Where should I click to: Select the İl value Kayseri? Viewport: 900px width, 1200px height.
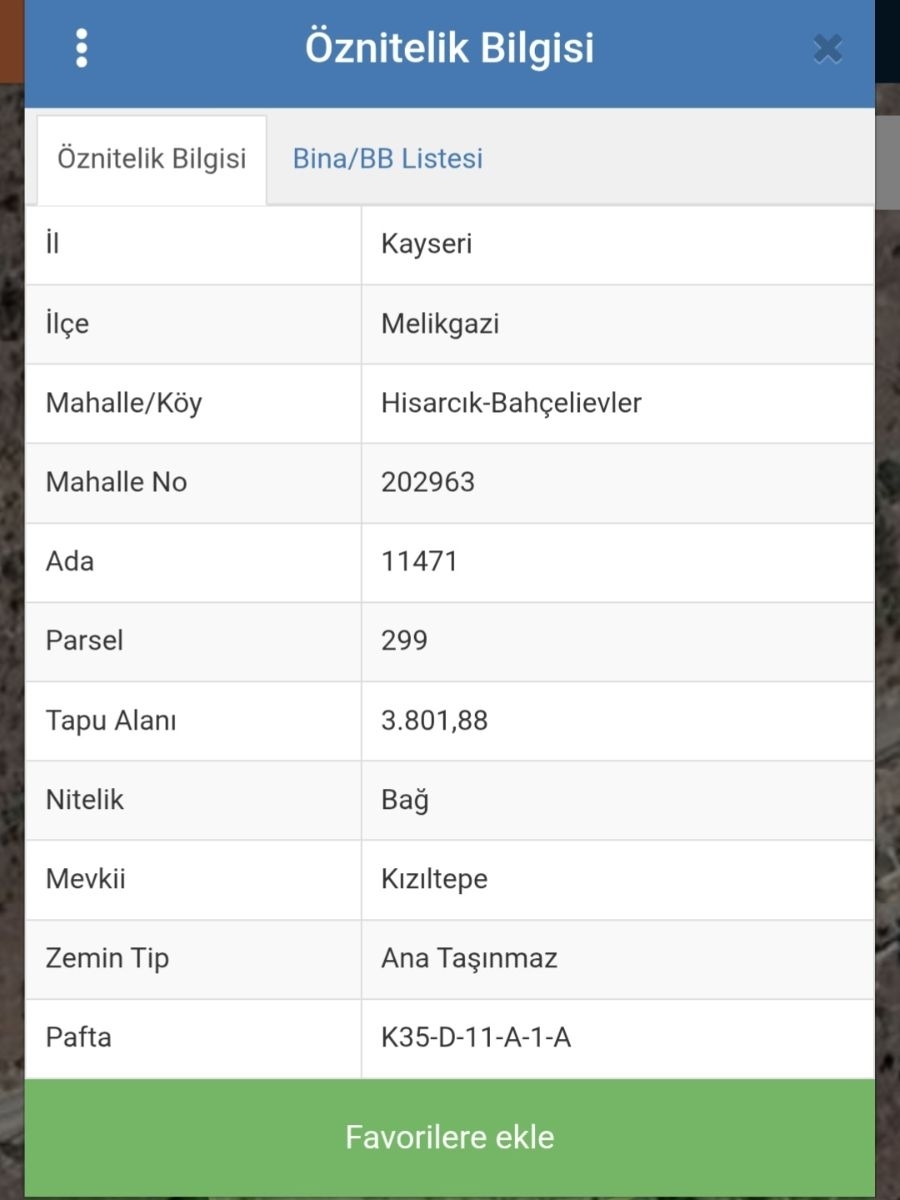[430, 243]
